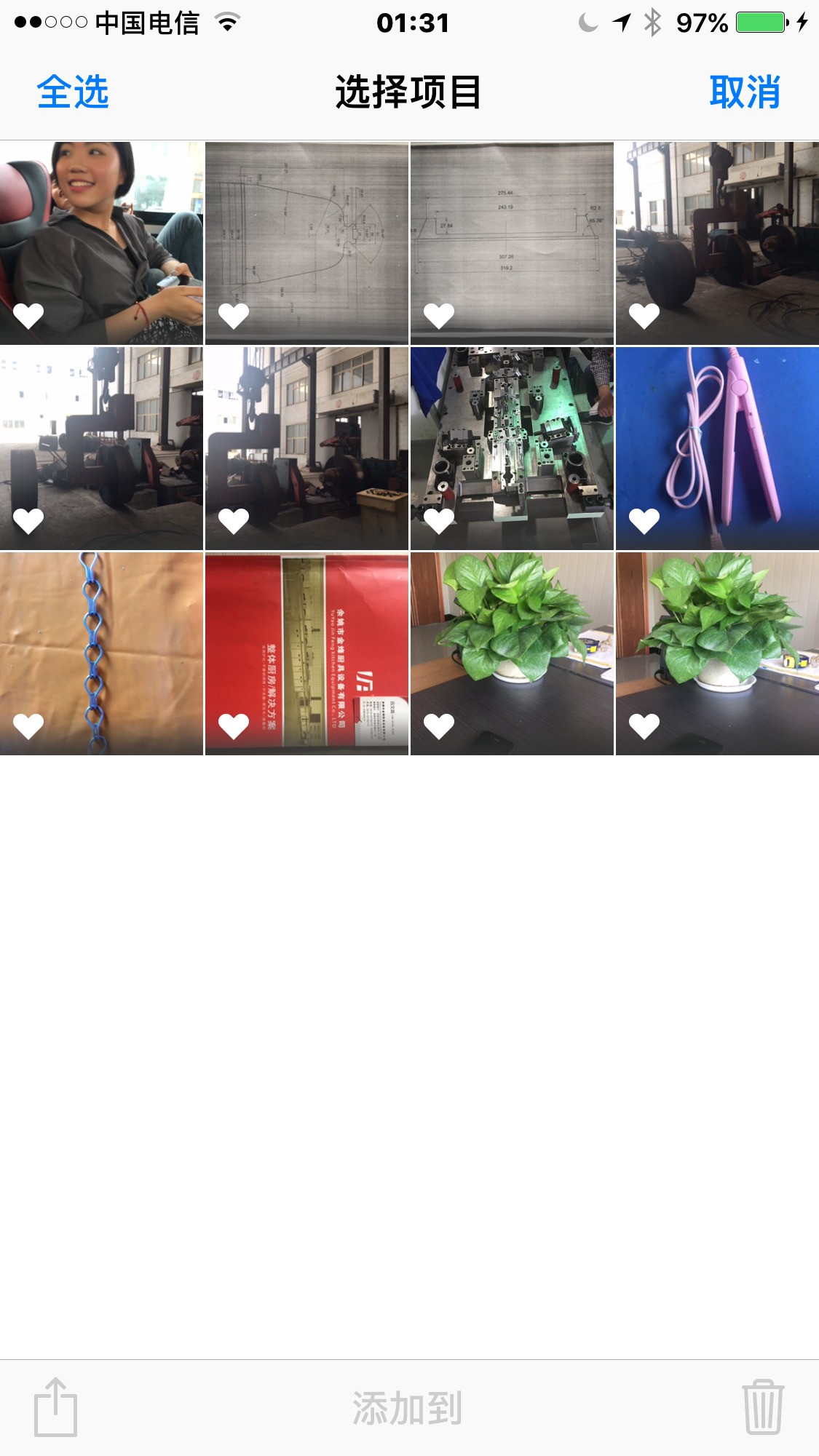Select the drawing with 319.2 dimension
This screenshot has height=1456, width=819.
tap(512, 243)
